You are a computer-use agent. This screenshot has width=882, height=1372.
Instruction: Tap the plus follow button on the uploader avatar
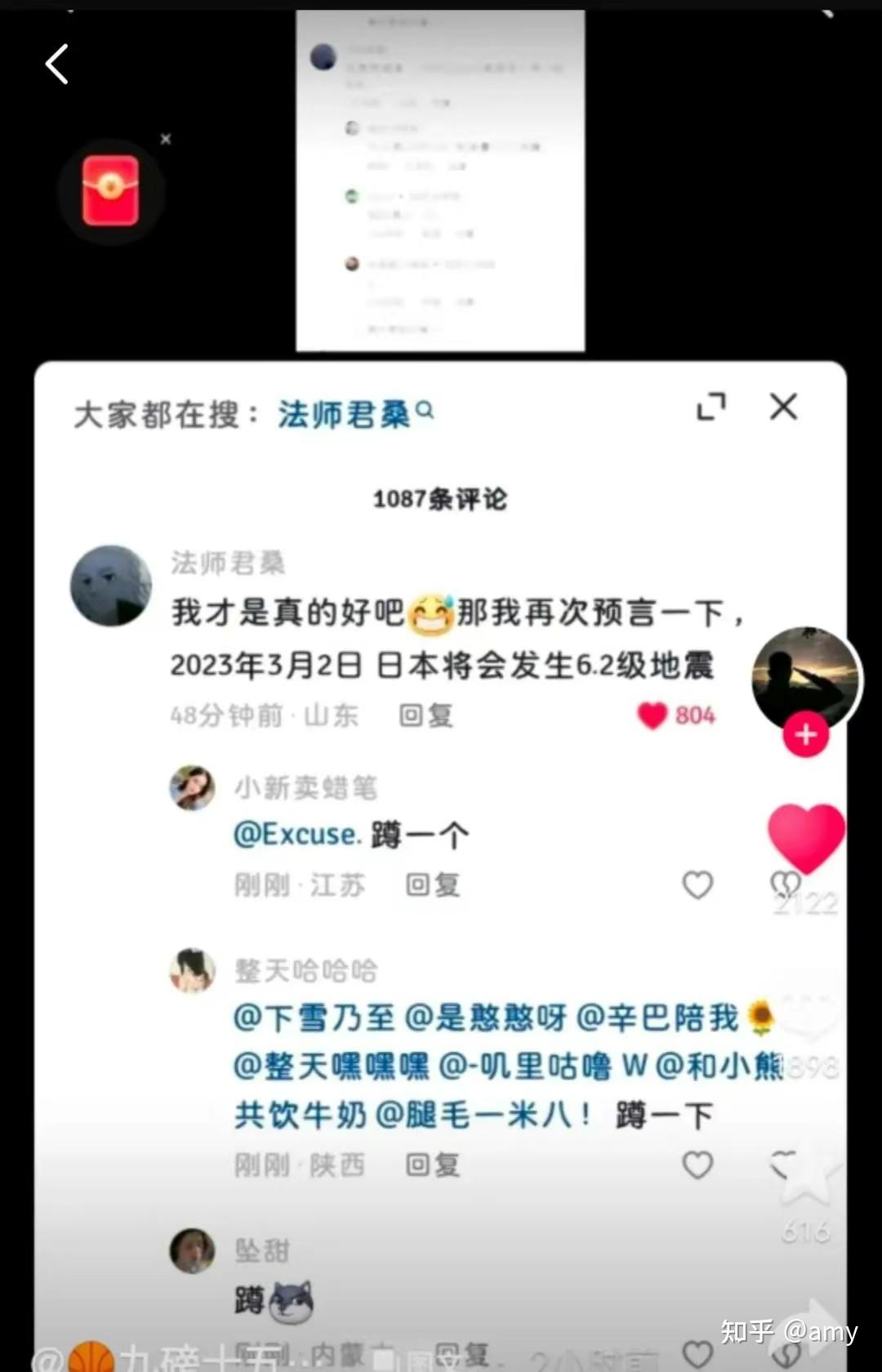coord(805,733)
